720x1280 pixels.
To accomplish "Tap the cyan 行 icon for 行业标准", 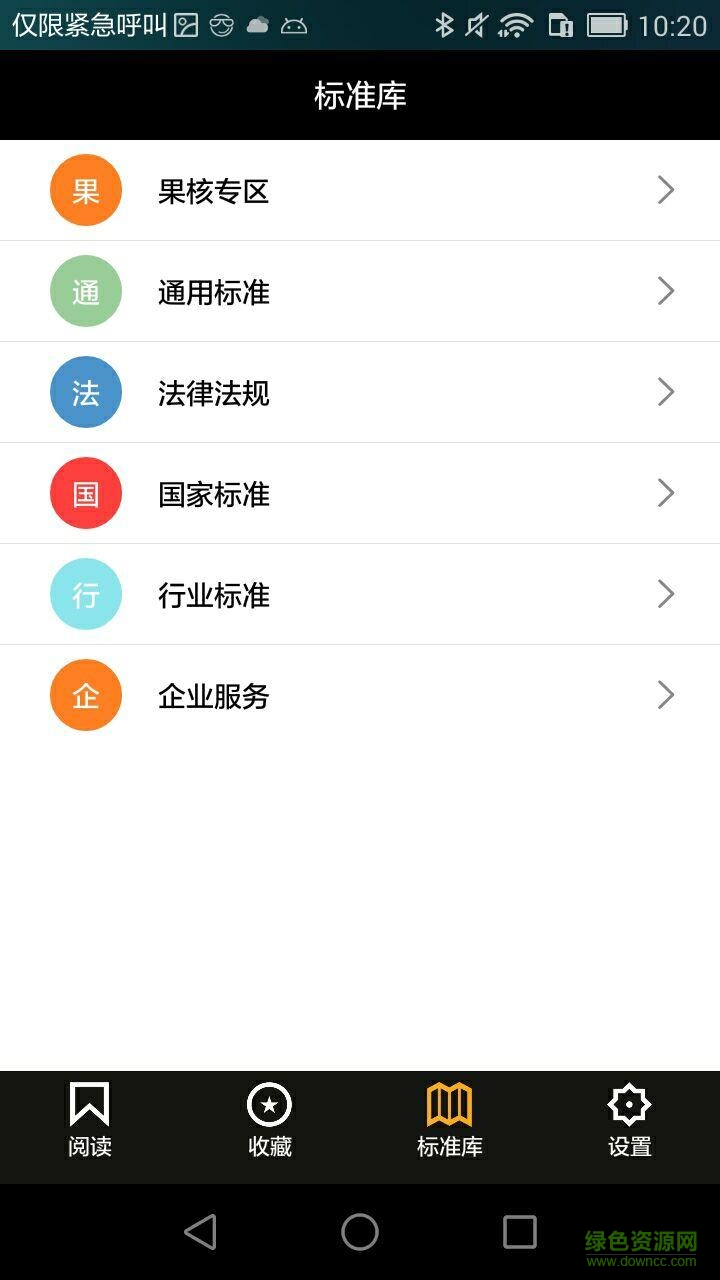I will [85, 594].
